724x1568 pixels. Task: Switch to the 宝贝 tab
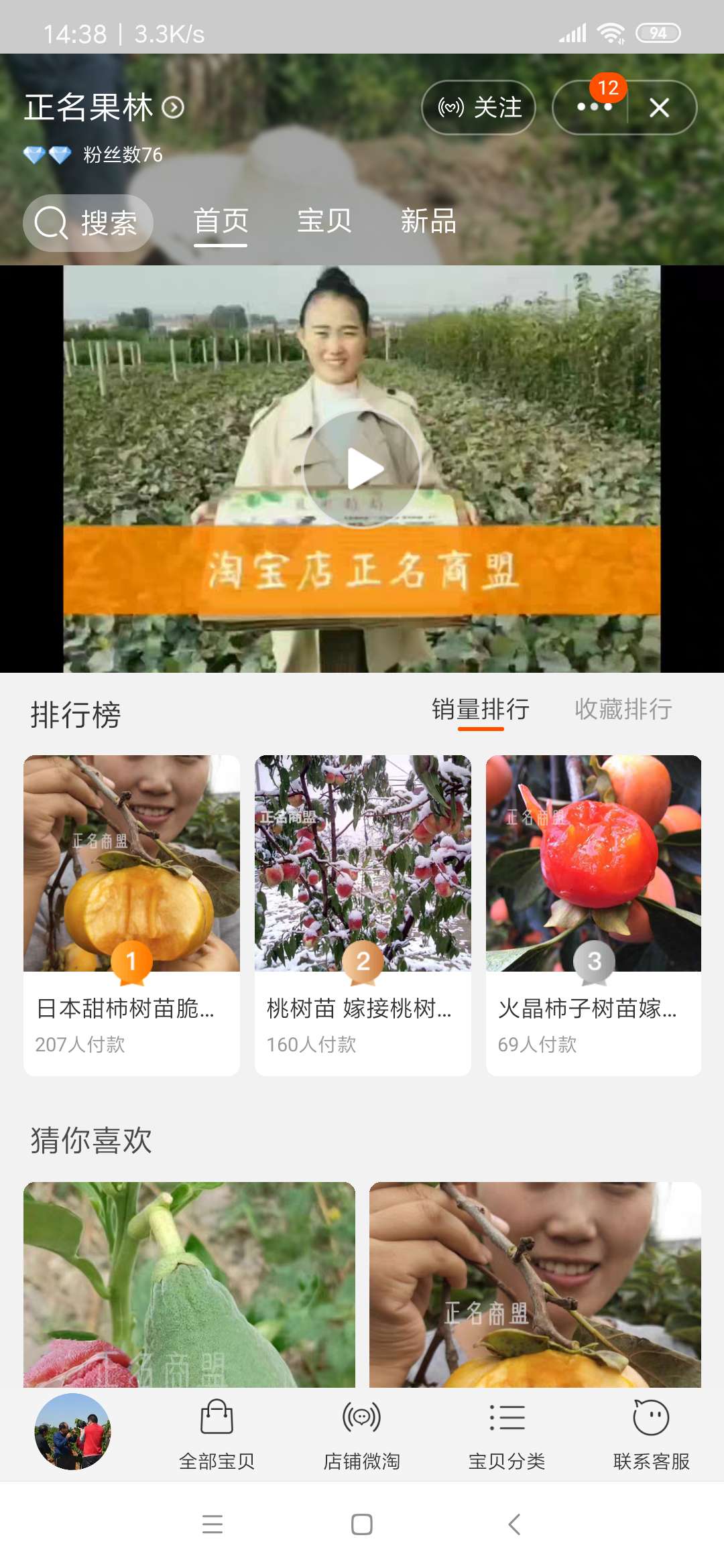point(324,221)
